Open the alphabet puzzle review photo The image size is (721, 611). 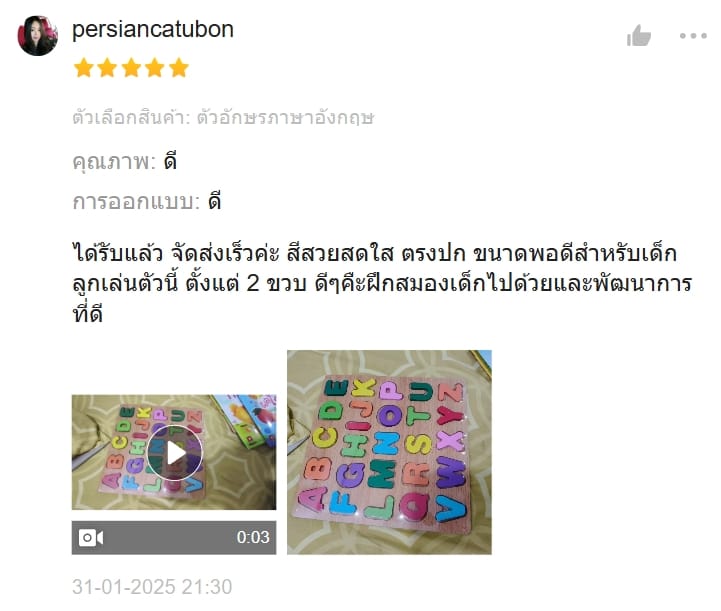pyautogui.click(x=389, y=452)
